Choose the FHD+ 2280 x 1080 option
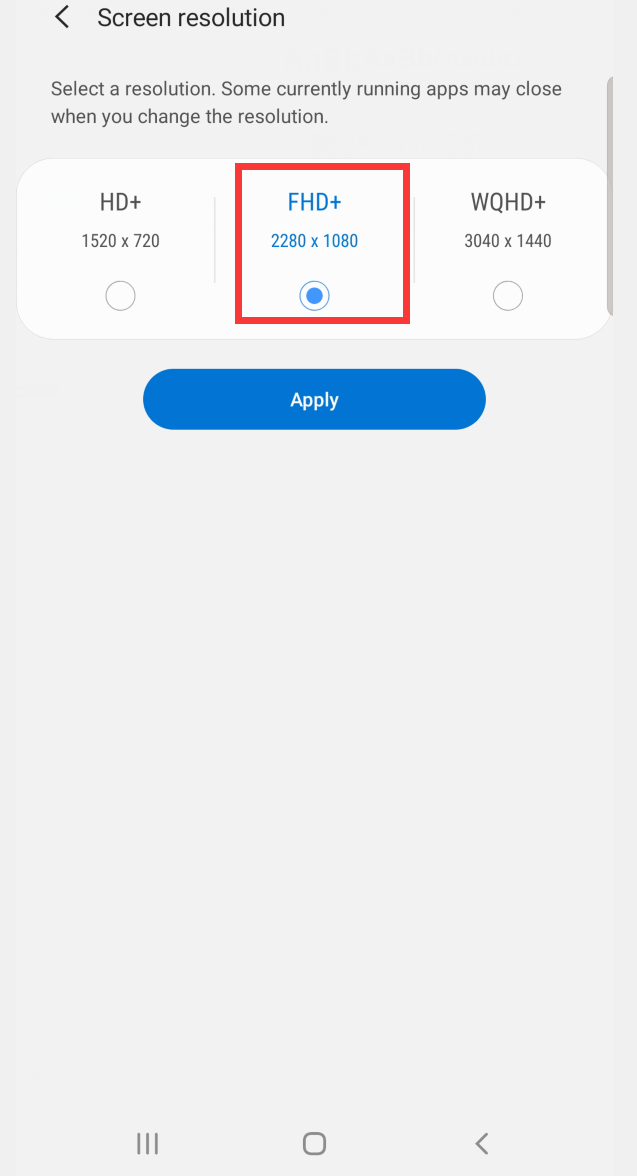The height and width of the screenshot is (1176, 637). pos(315,295)
